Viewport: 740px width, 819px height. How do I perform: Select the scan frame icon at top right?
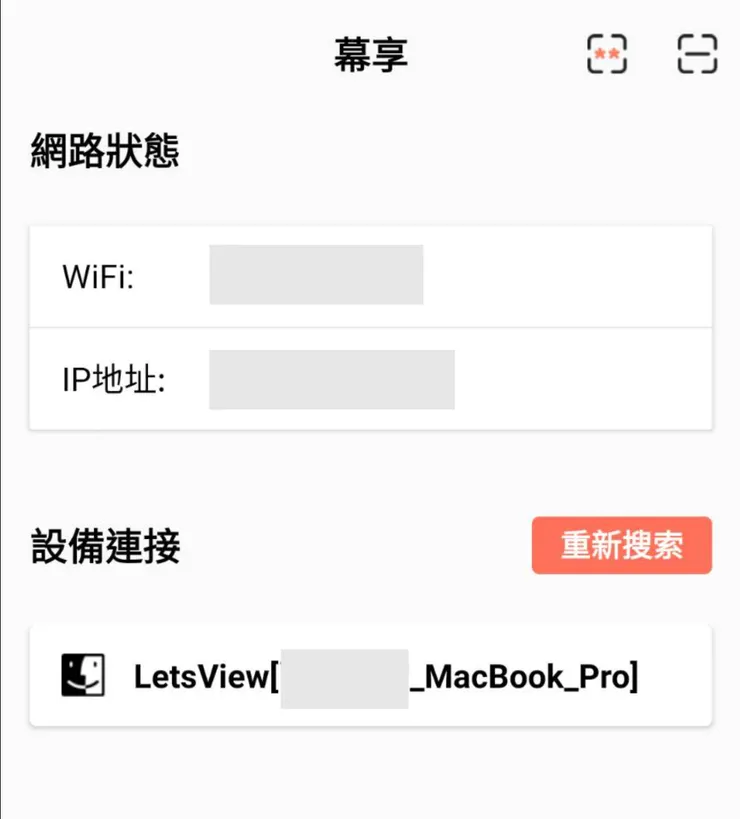coord(696,54)
